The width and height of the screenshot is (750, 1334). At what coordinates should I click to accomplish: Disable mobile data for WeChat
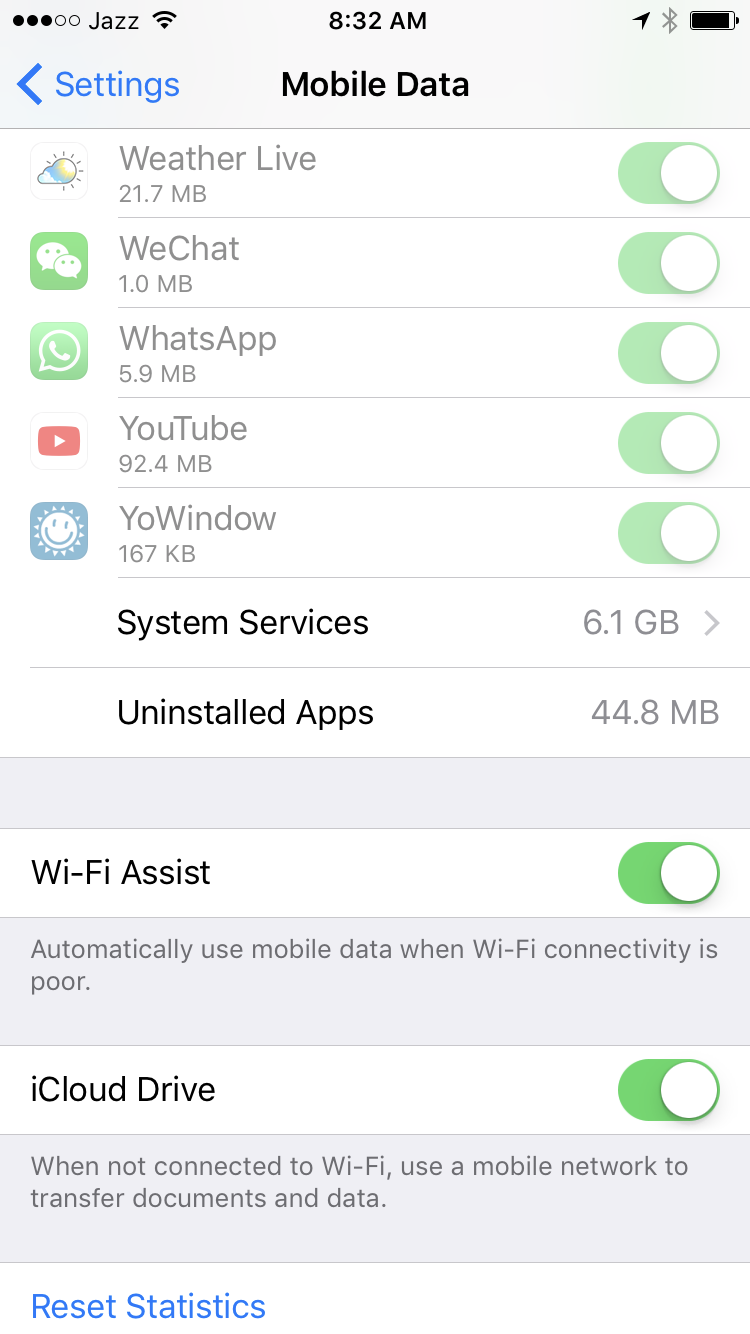tap(669, 263)
